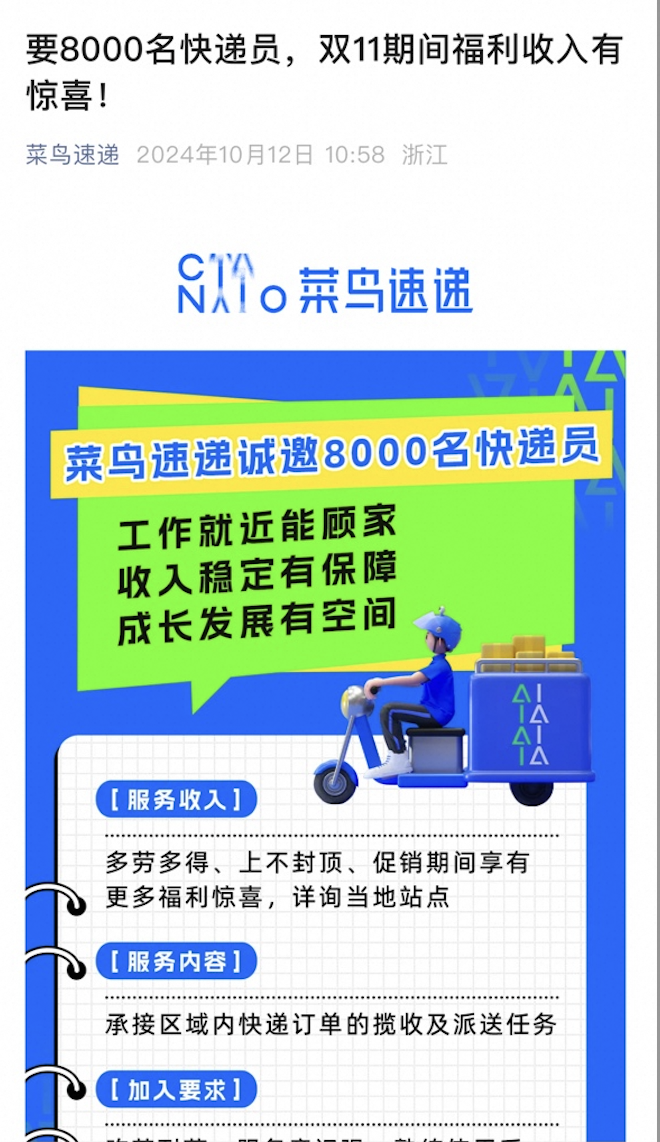The width and height of the screenshot is (660, 1142).
Task: Open the 菜鸟速递 account link
Action: tap(73, 155)
